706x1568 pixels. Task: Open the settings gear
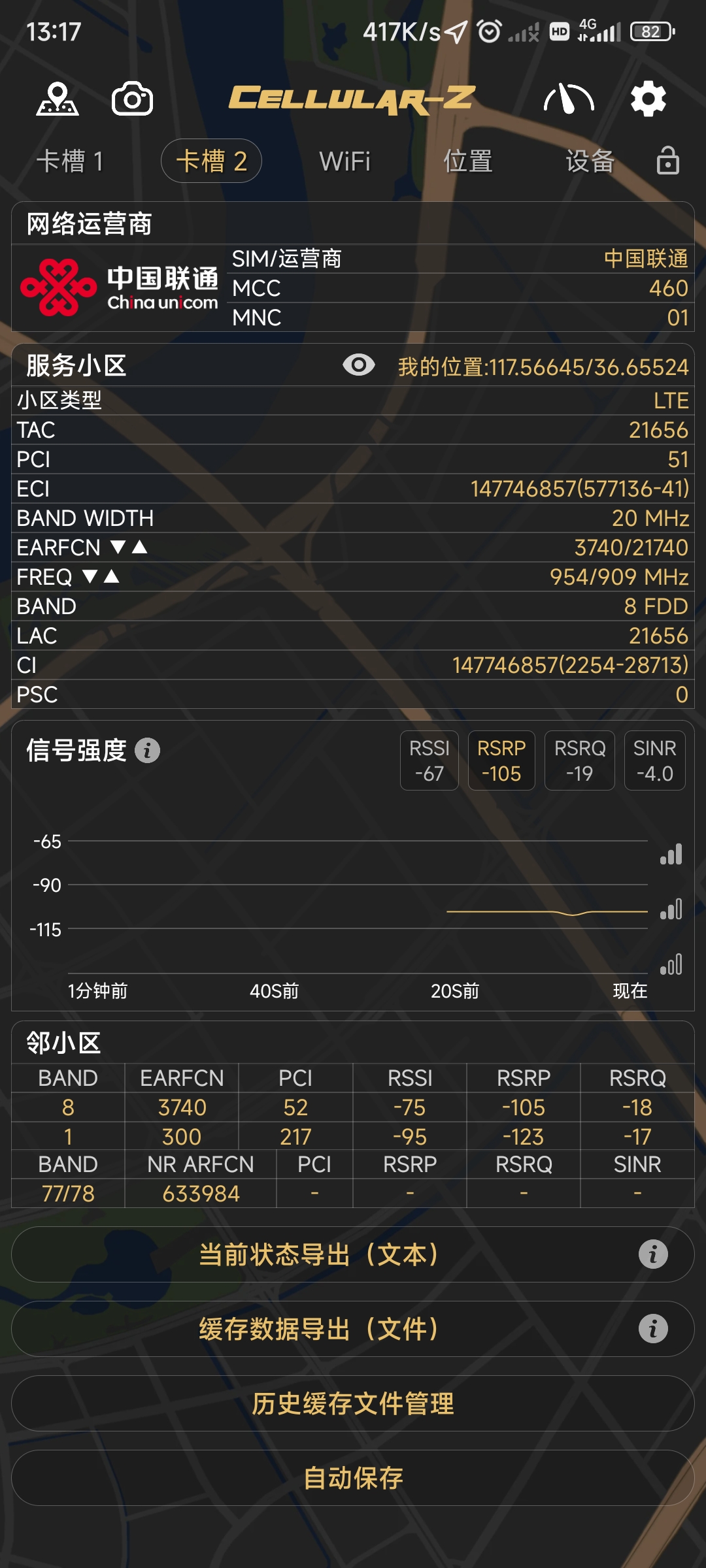tap(649, 99)
